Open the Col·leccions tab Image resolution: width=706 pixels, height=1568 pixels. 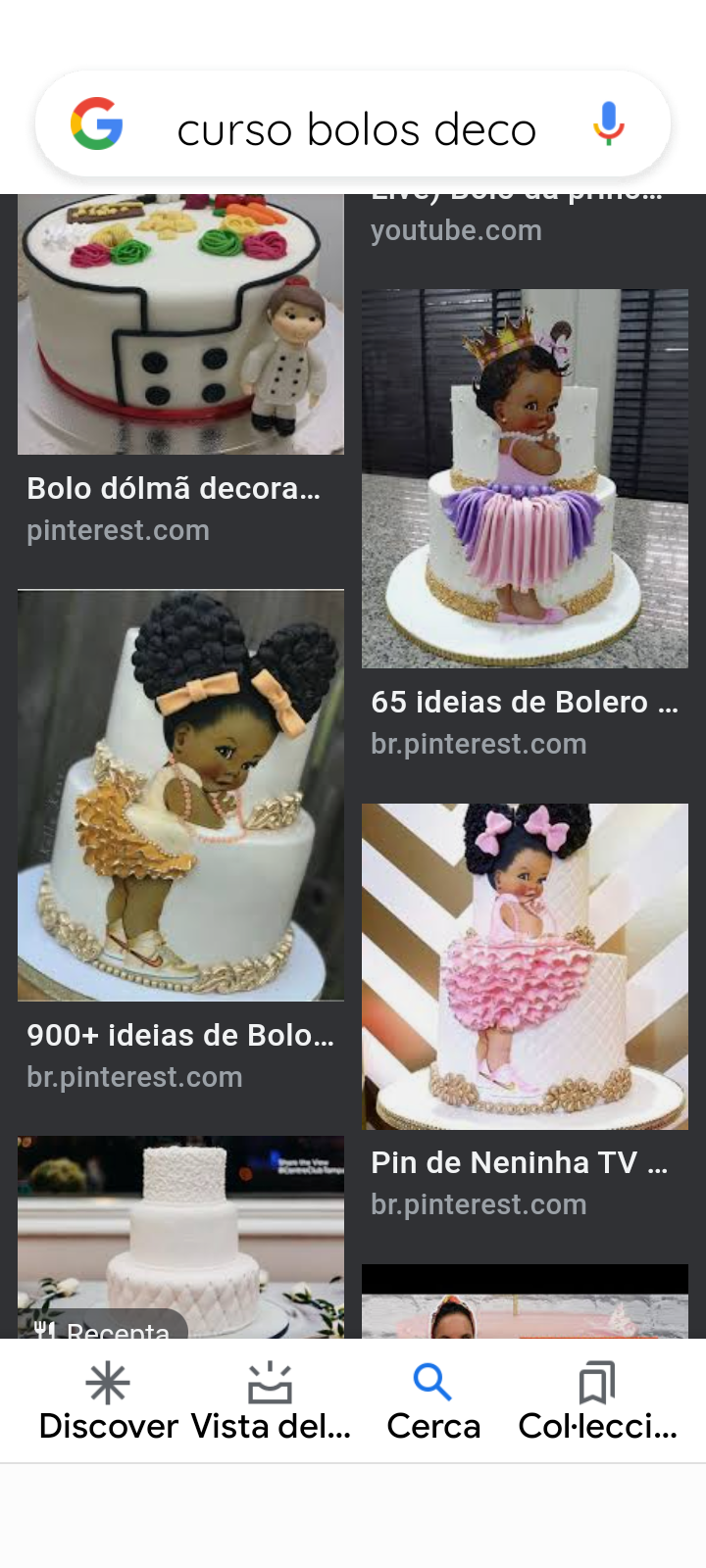[x=597, y=1402]
